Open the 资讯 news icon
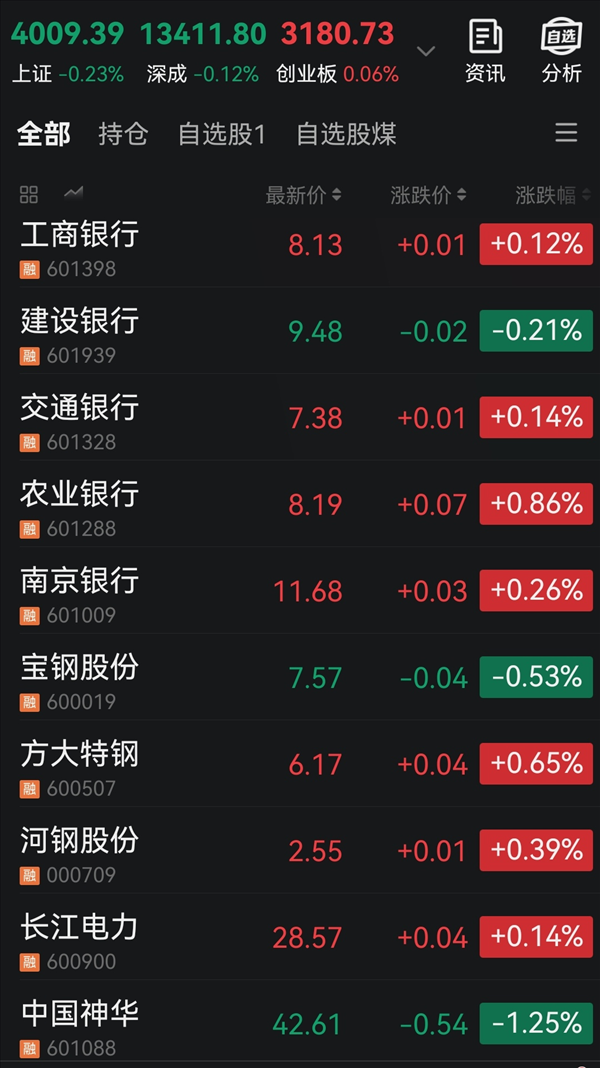The height and width of the screenshot is (1068, 600). [x=485, y=50]
